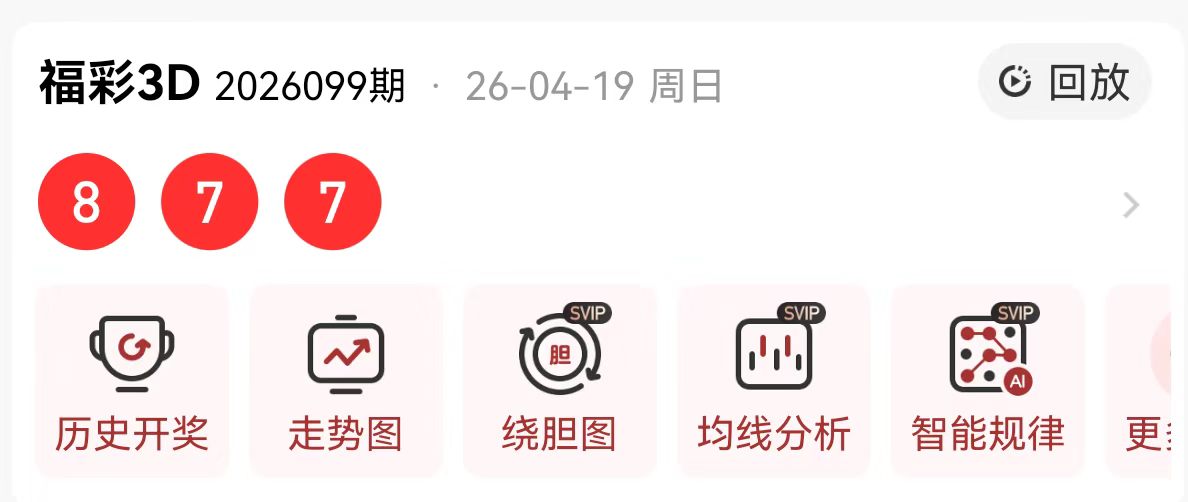Open 均线分析 moving average analysis
The image size is (1188, 502).
pos(773,380)
